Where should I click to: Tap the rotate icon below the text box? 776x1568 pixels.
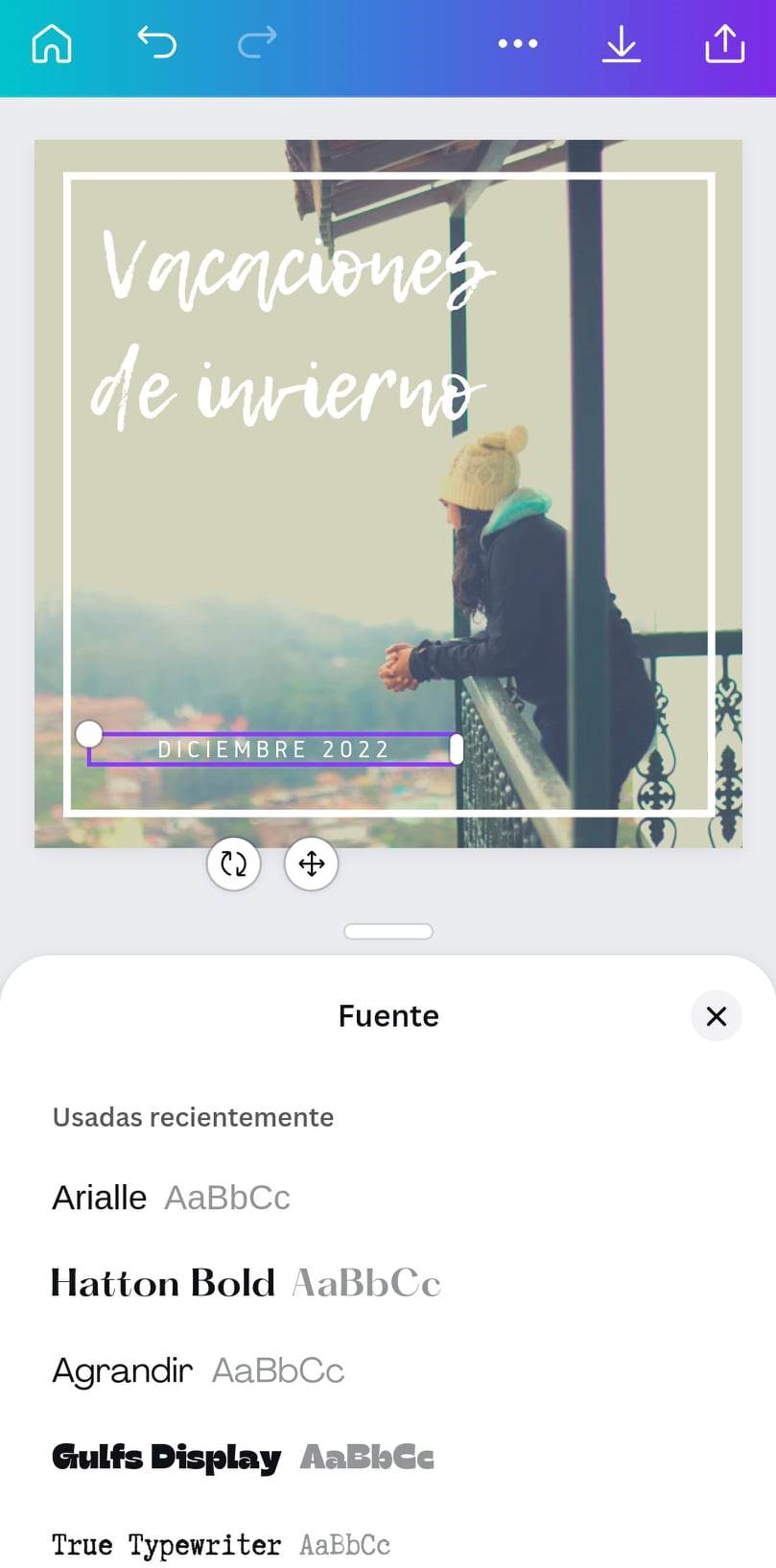tap(234, 864)
